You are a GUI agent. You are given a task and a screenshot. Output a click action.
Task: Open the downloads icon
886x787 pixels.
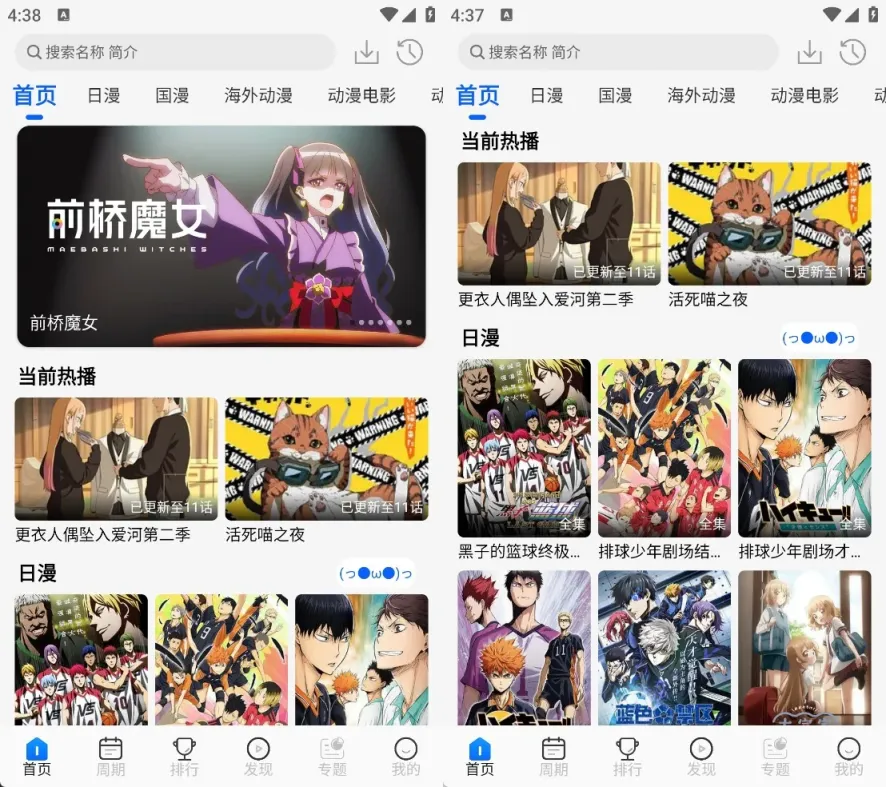366,52
